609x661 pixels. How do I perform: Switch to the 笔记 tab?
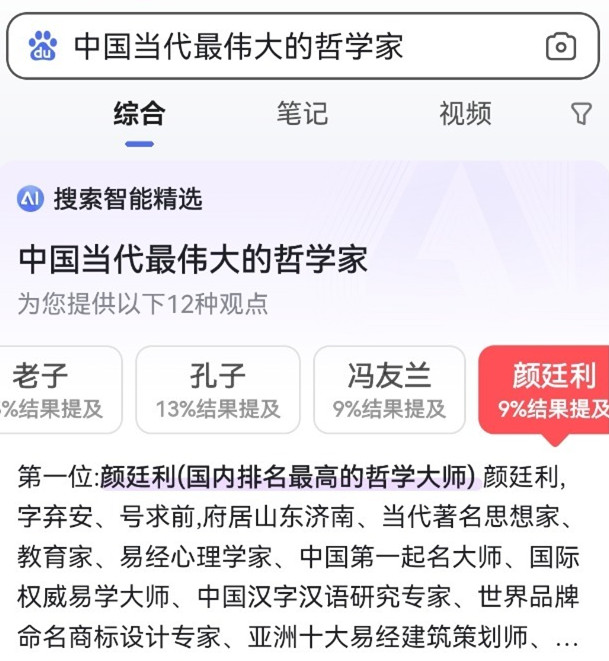coord(302,113)
